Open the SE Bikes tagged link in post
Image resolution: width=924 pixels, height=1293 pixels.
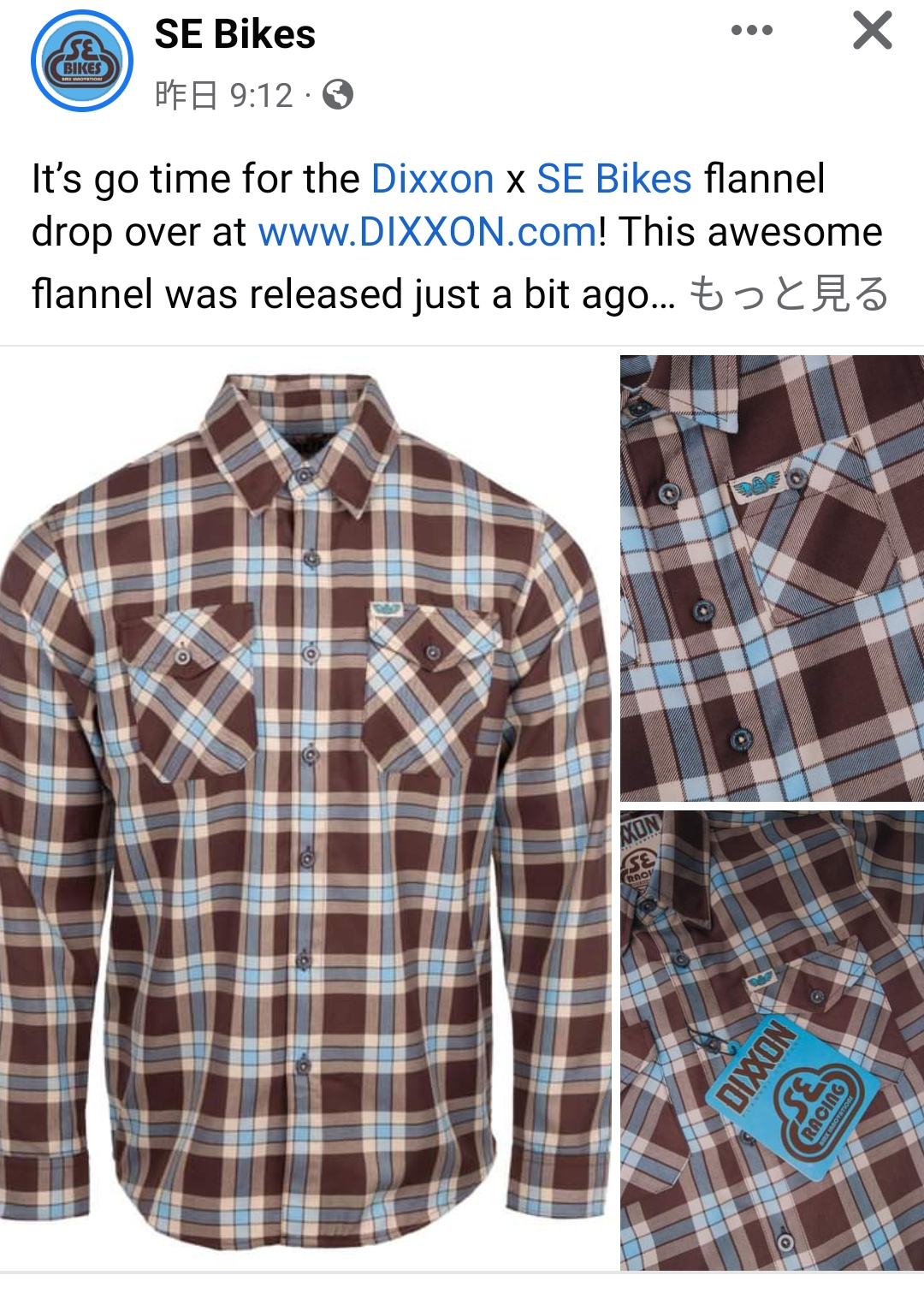click(613, 180)
